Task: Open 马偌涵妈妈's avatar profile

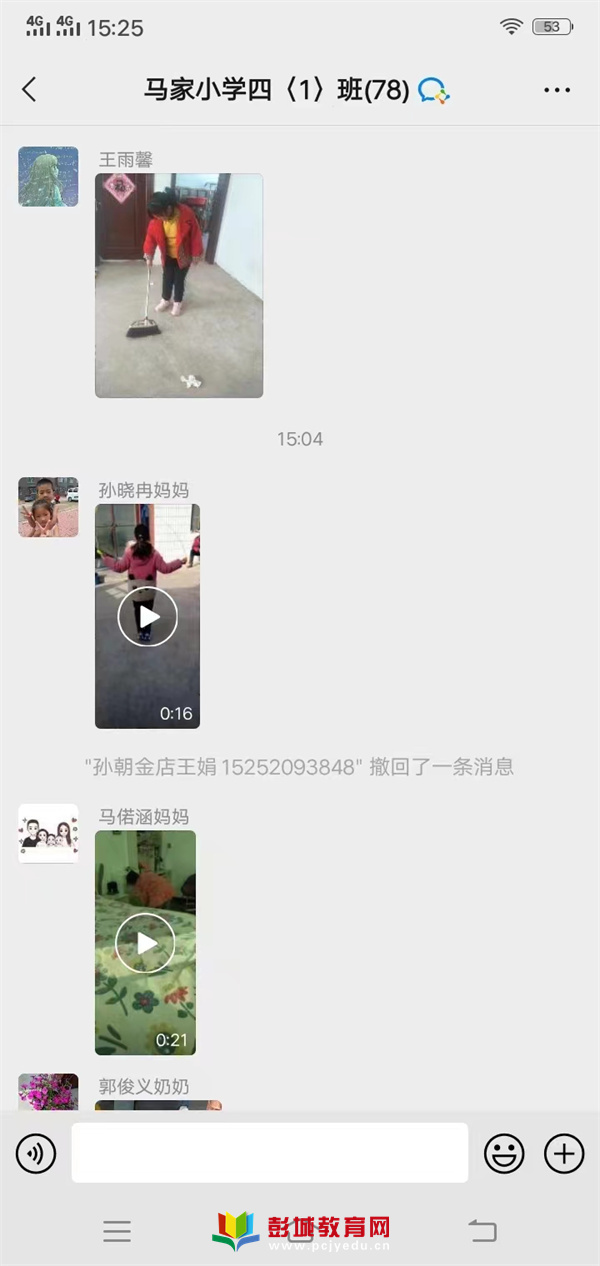Action: [x=48, y=834]
